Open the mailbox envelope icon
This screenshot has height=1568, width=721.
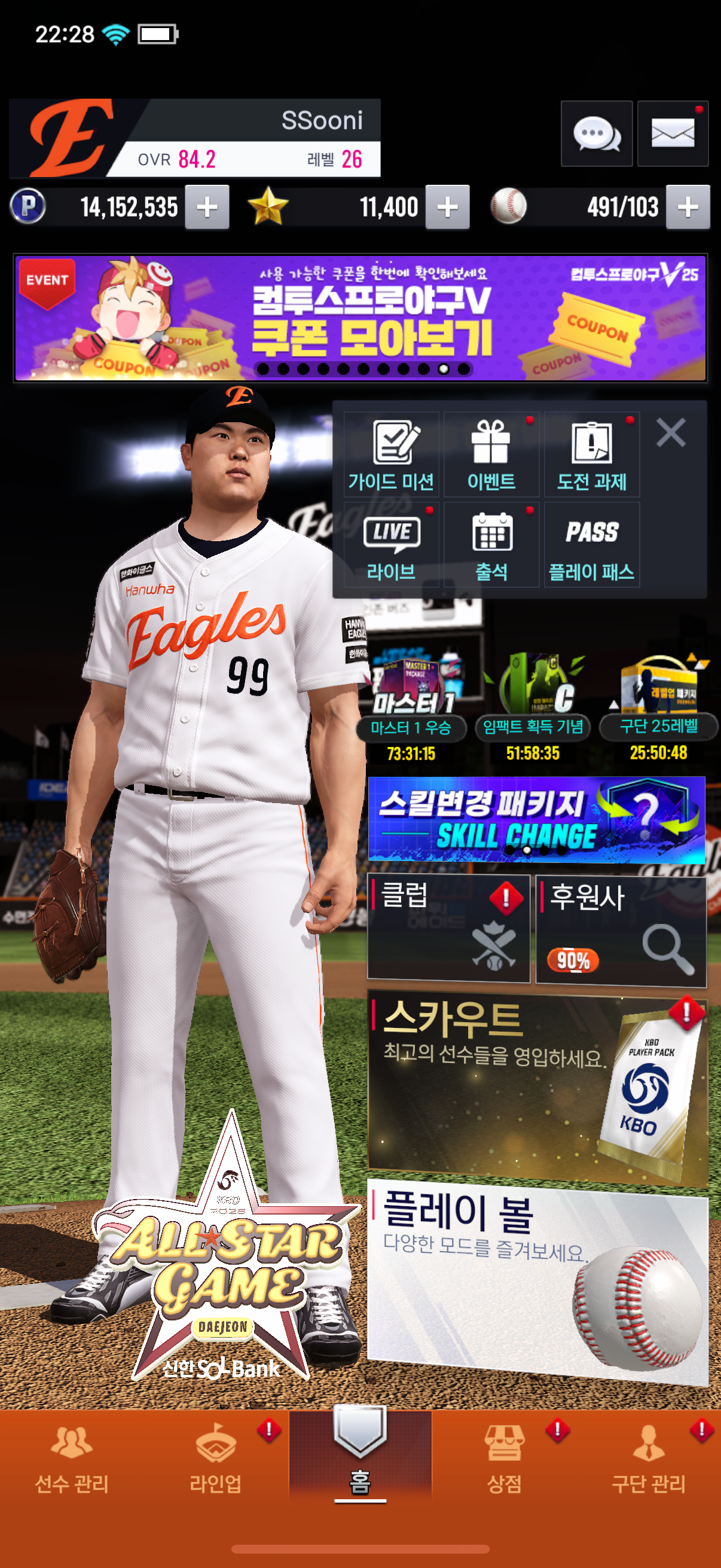point(673,133)
